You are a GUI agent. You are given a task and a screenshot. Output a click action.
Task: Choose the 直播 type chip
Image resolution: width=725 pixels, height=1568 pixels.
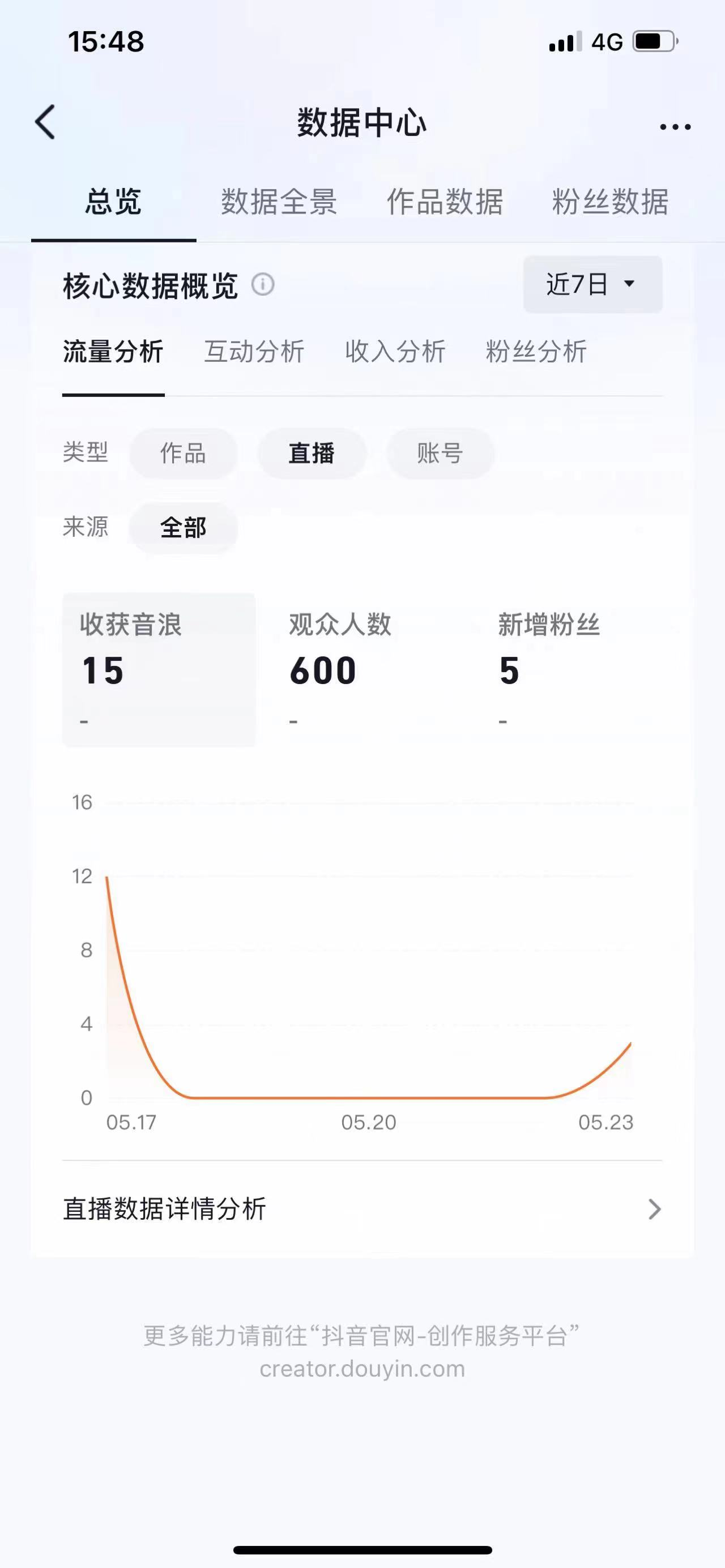(x=312, y=454)
